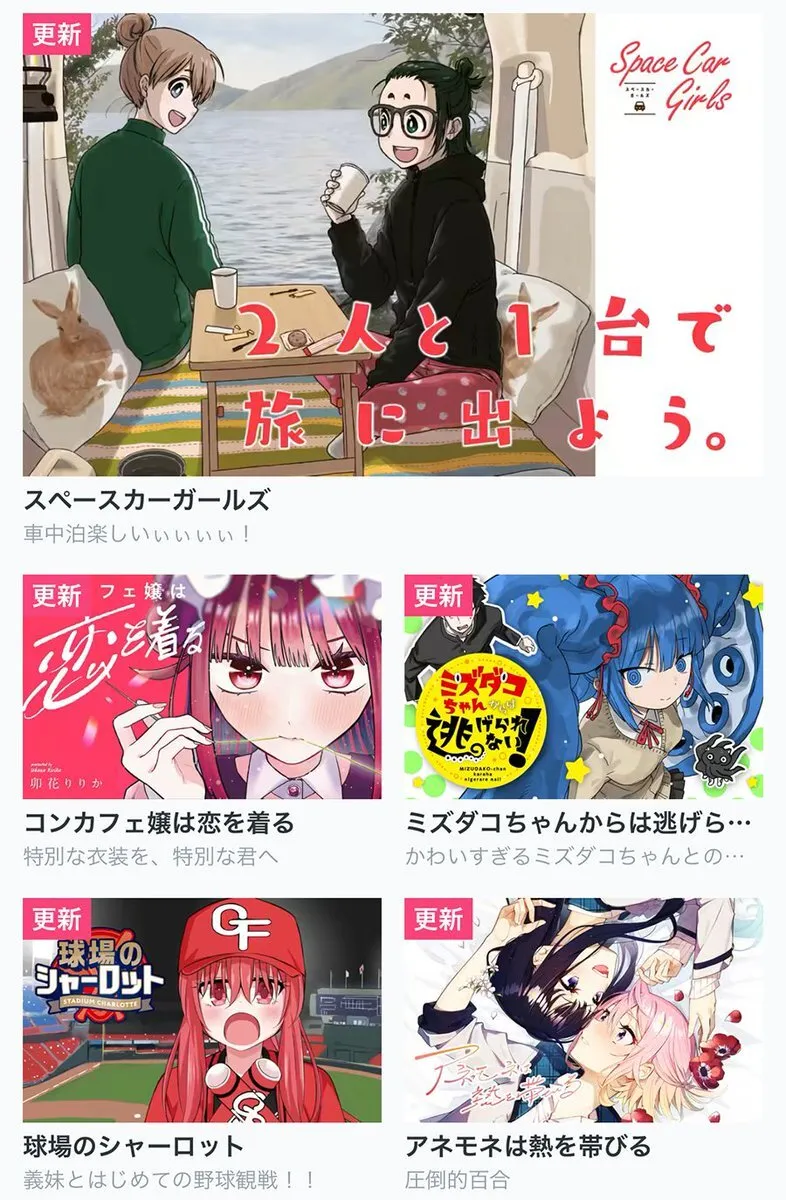Tap the アネモネは熱を帯びる card

coord(584,1010)
